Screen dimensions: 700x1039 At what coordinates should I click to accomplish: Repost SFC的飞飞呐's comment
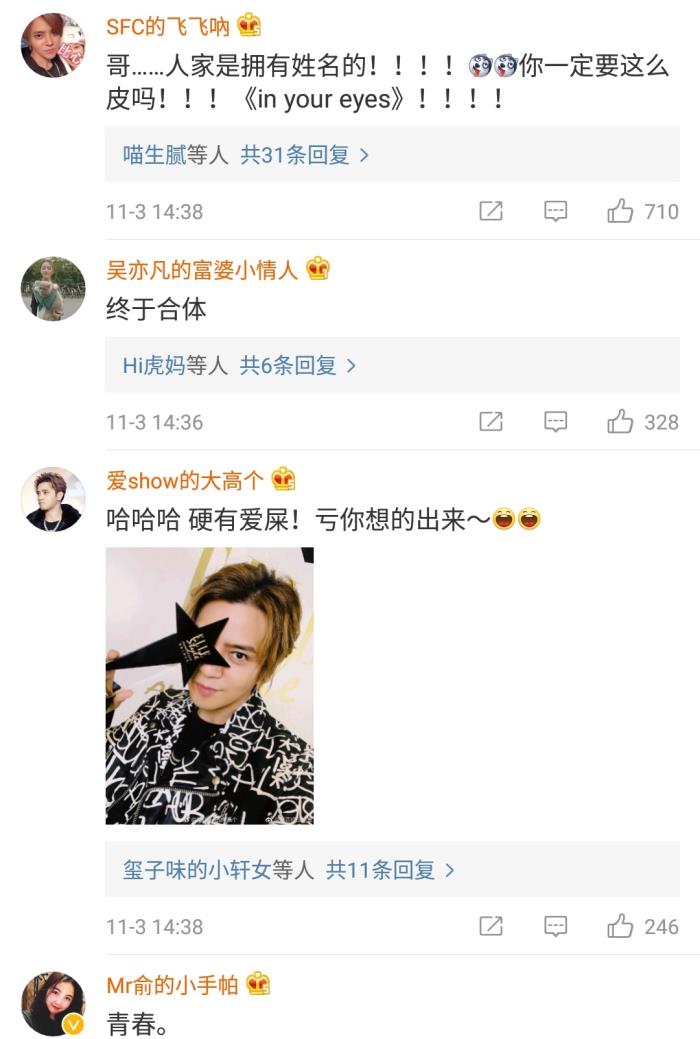490,211
